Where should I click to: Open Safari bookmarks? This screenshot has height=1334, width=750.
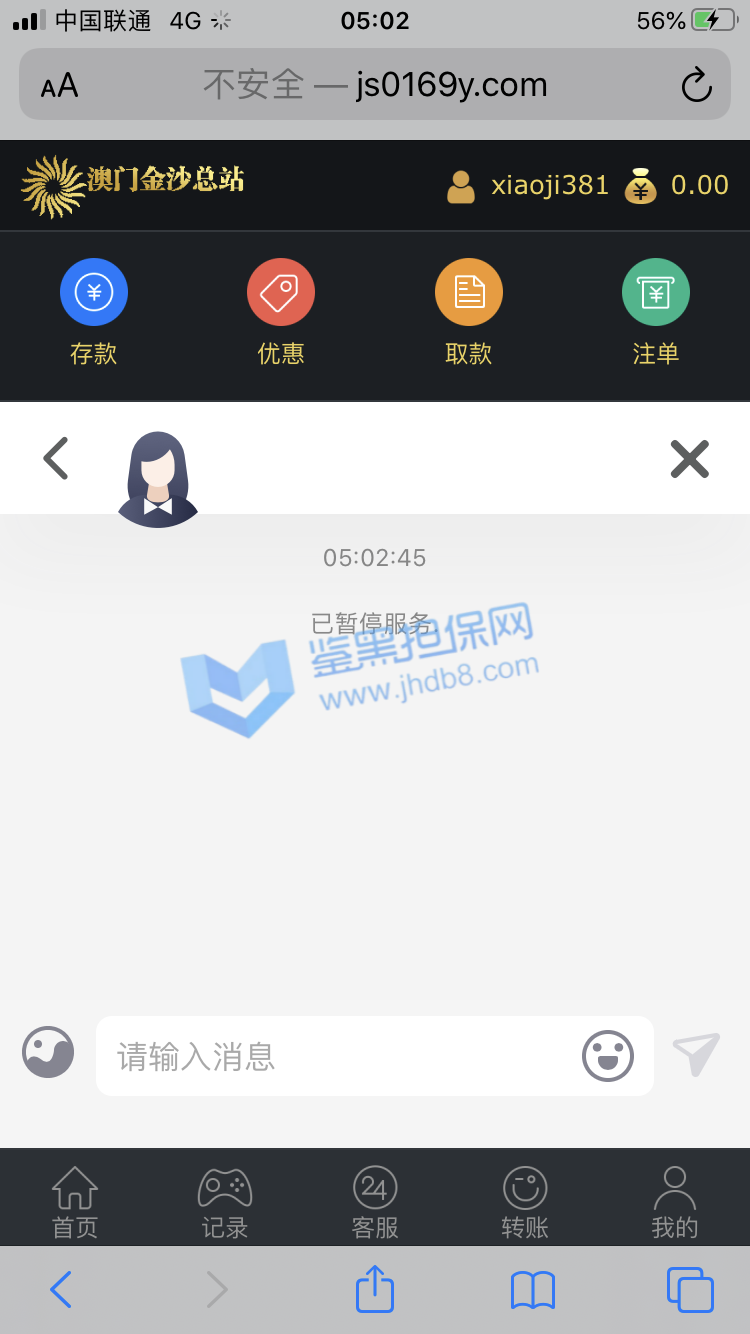(x=532, y=1290)
